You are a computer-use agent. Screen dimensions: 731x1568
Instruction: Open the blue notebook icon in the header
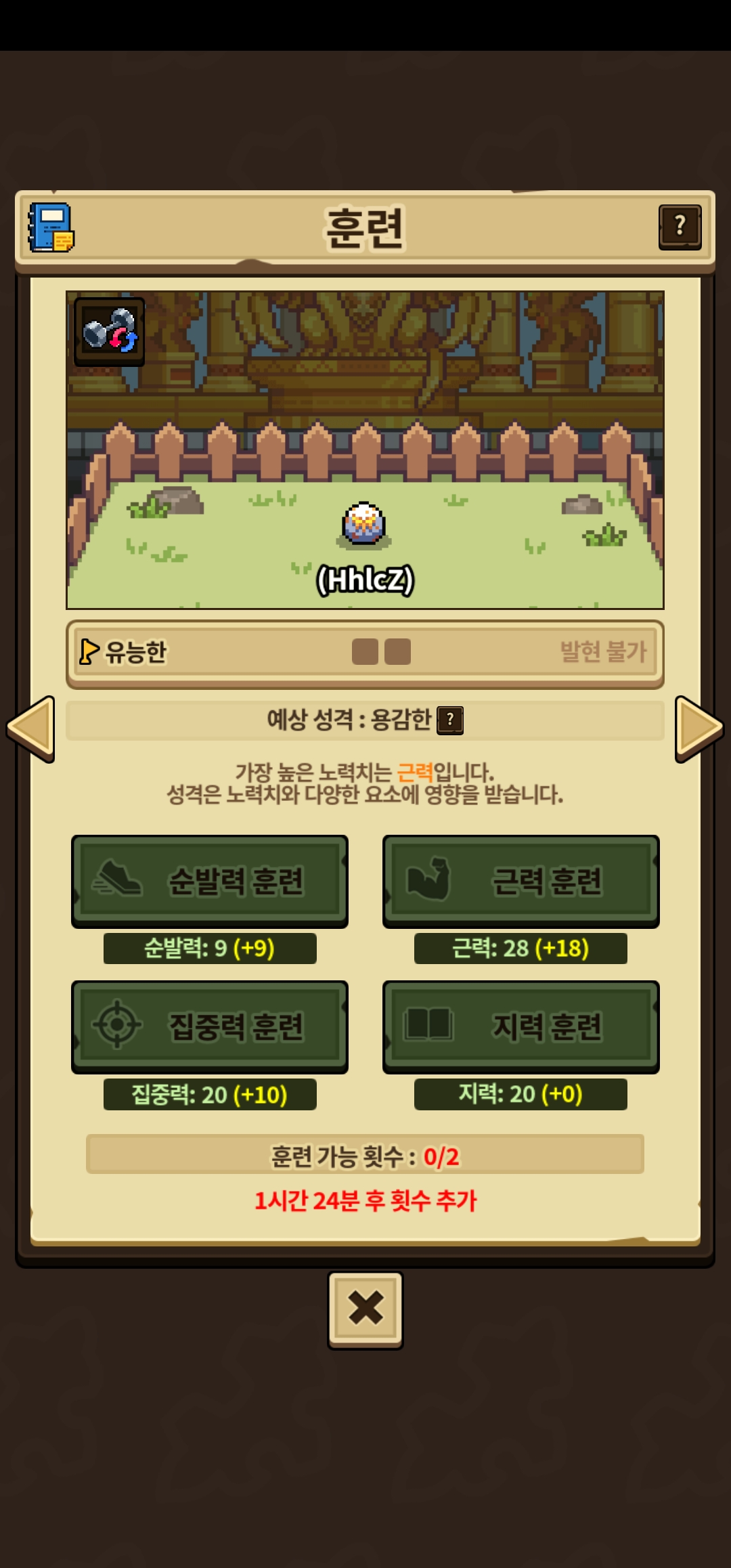pos(51,227)
